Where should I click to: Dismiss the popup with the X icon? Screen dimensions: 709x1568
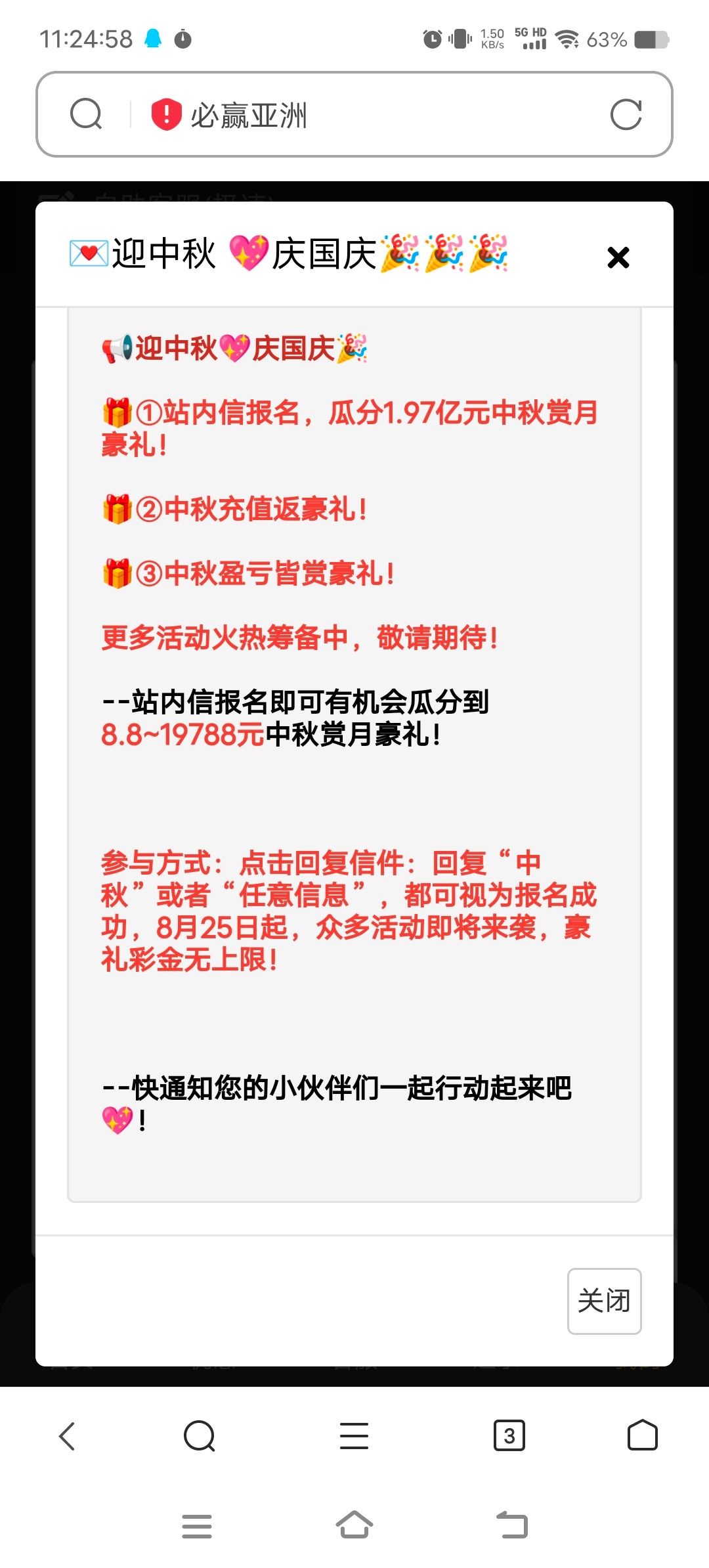click(618, 257)
